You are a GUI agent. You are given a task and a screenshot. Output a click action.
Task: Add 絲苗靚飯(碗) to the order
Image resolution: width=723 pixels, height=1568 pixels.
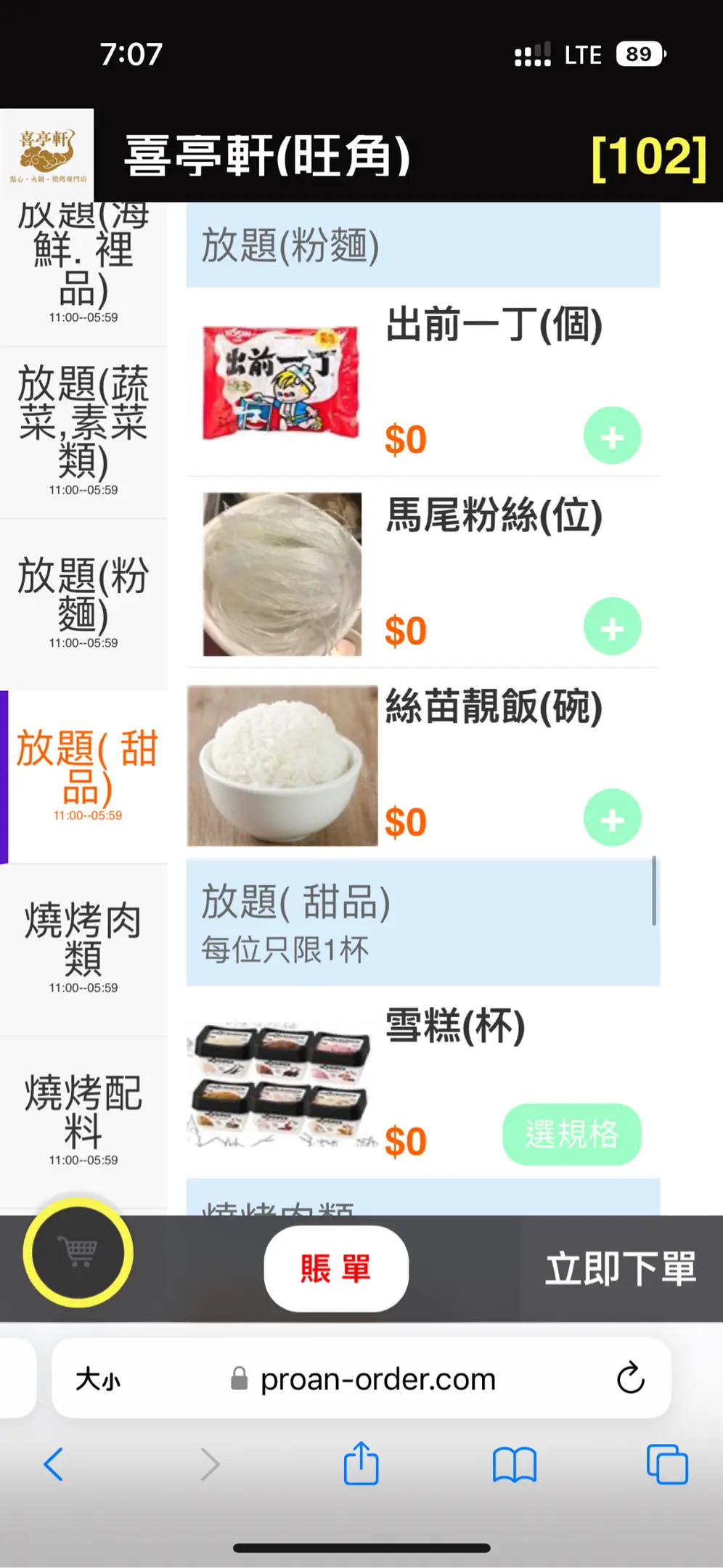point(612,818)
